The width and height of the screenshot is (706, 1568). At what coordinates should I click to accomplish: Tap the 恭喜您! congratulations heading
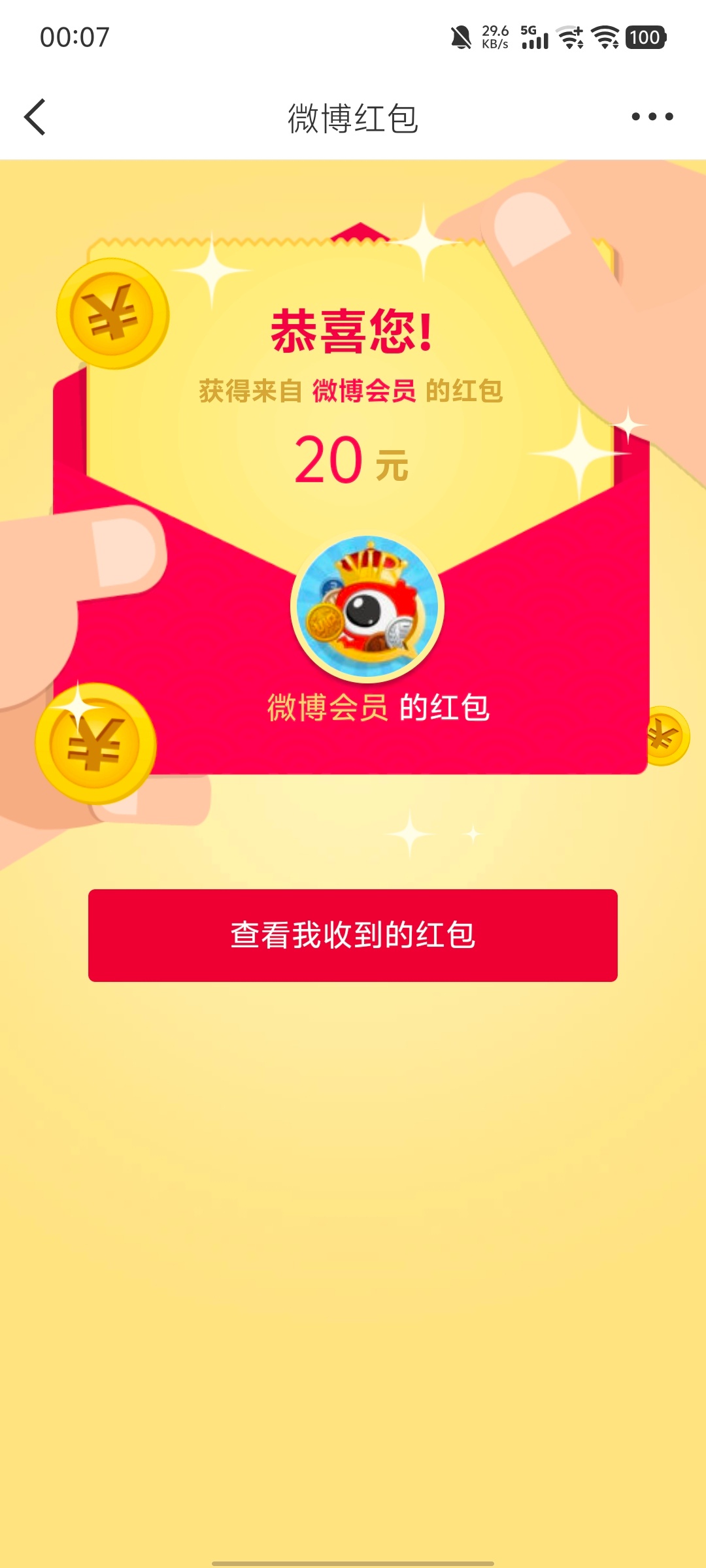pos(353,331)
